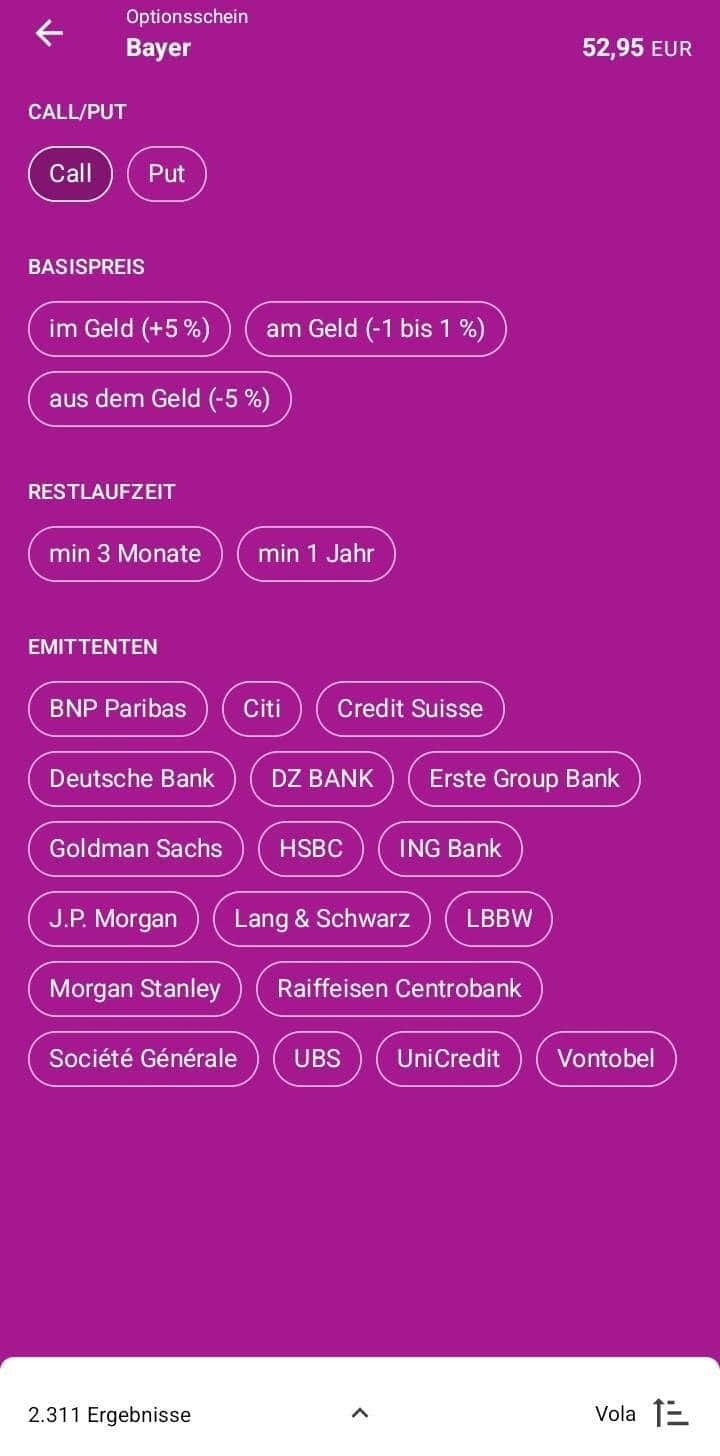Select min 1 Jahr duration
The height and width of the screenshot is (1456, 720).
[x=316, y=554]
